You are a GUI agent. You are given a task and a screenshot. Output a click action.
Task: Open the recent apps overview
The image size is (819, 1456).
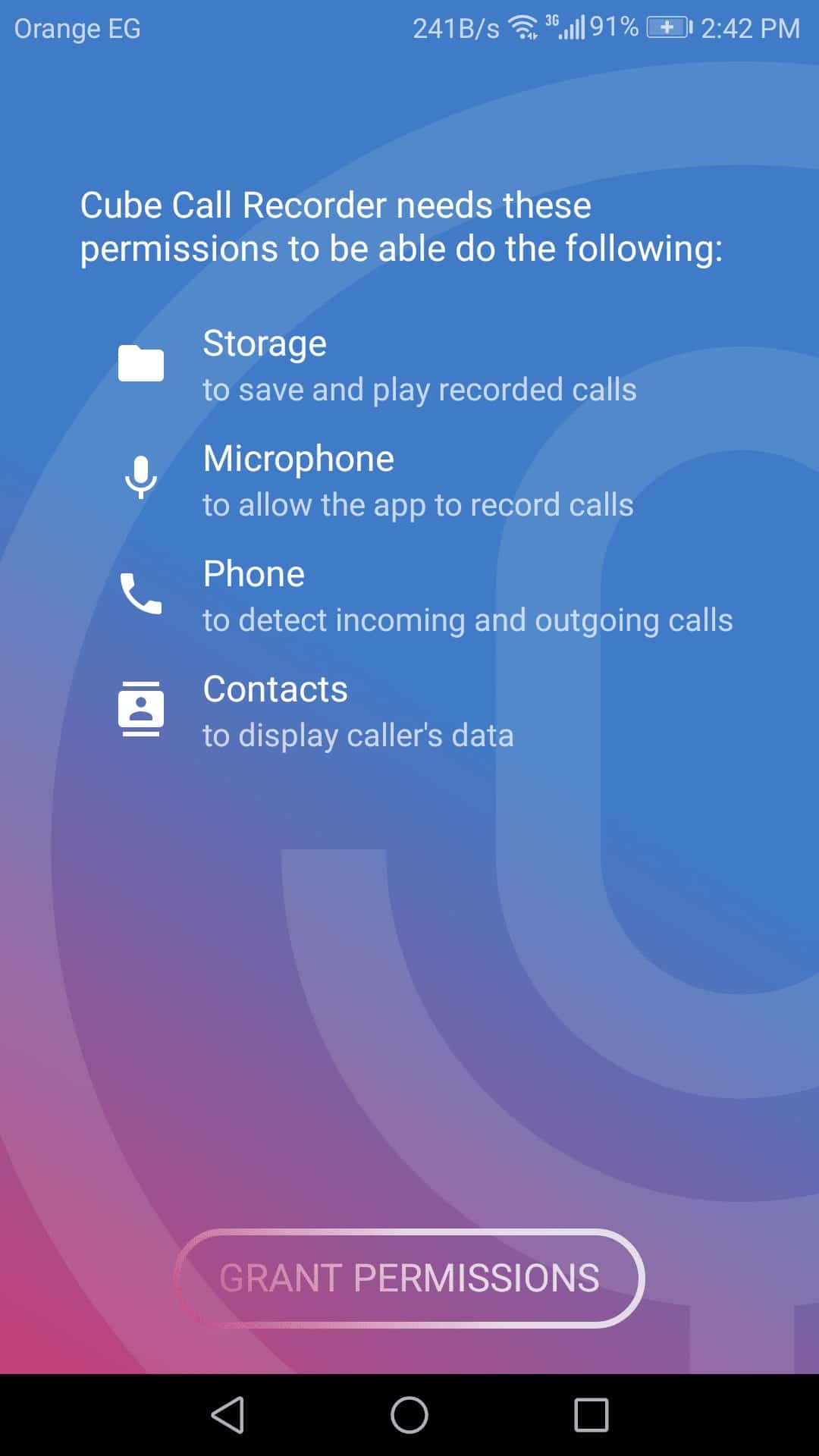591,1415
